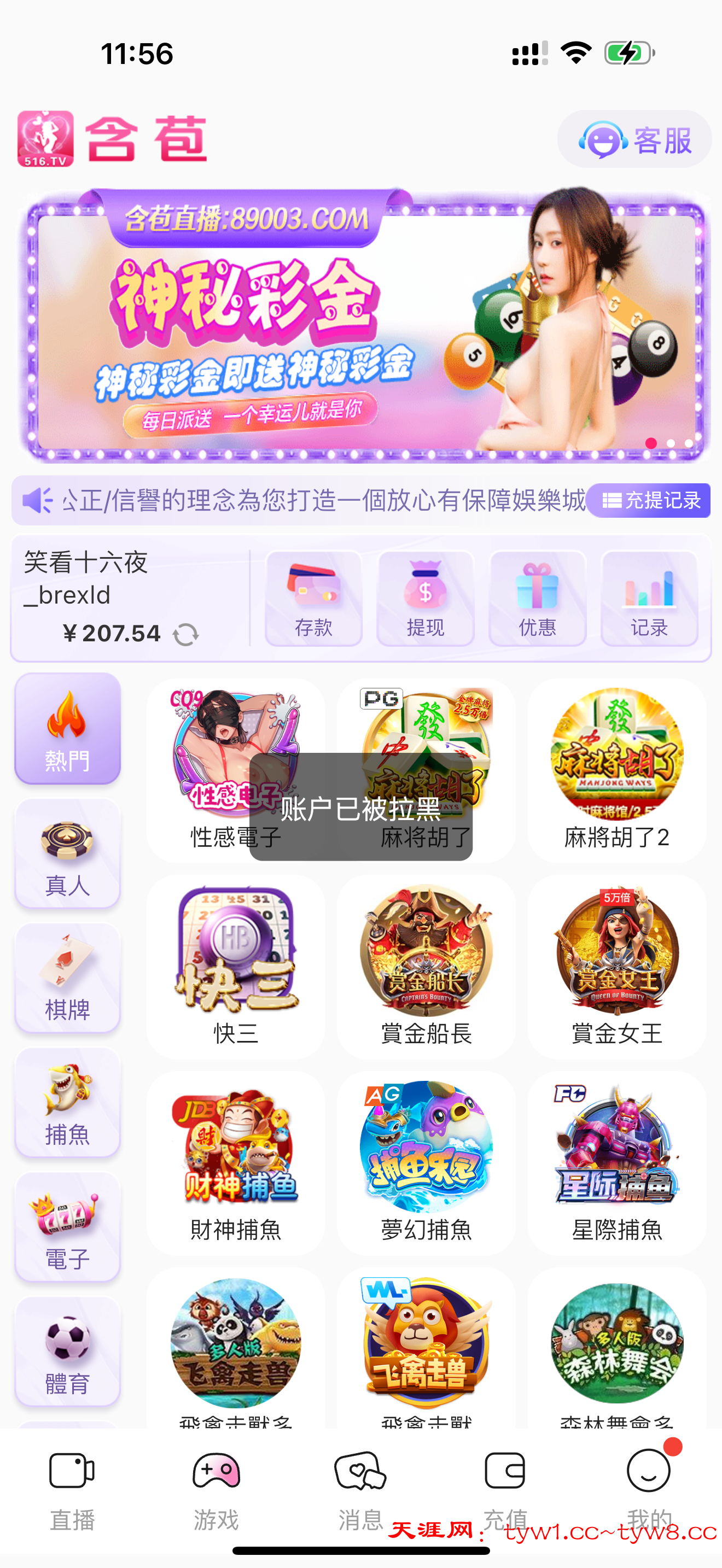Select the 捕魚 category
722x1568 pixels.
tap(68, 1103)
